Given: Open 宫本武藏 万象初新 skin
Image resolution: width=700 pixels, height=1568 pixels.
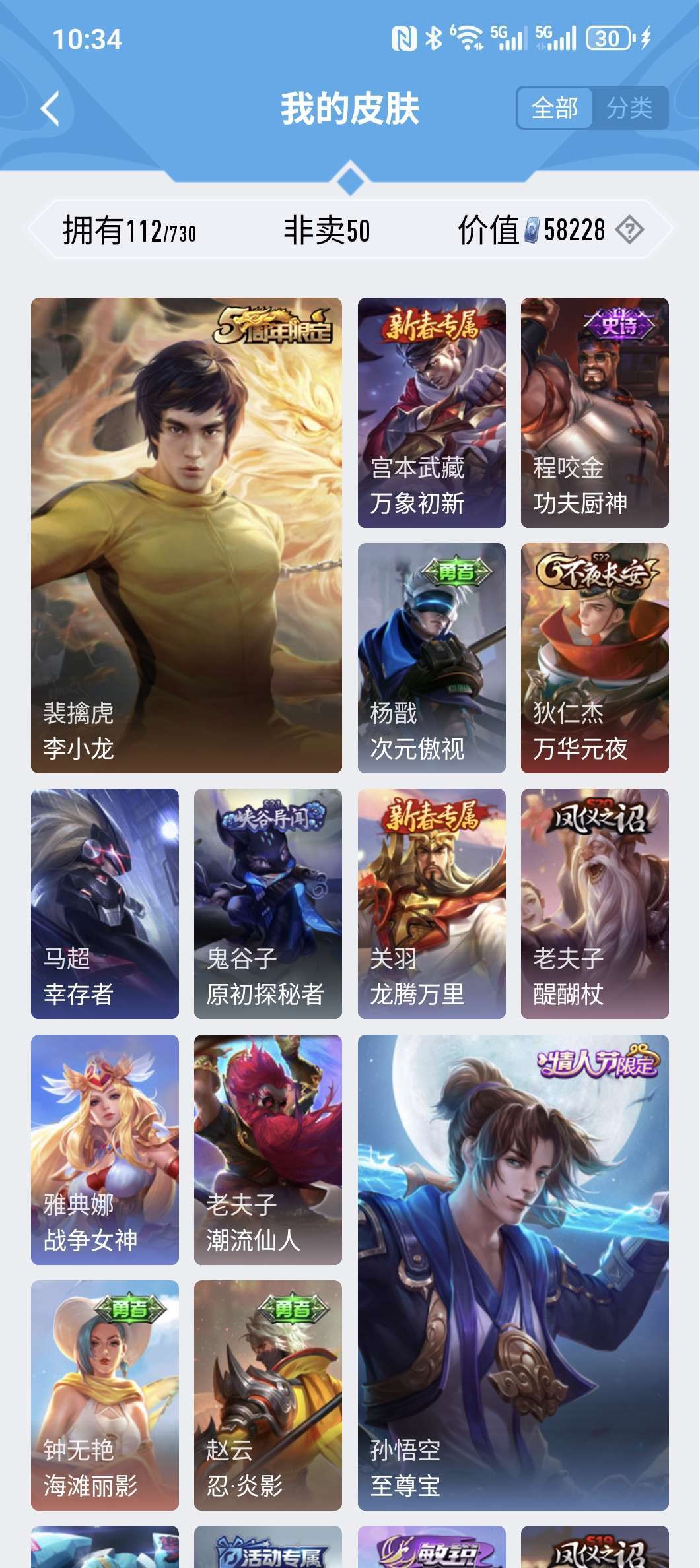Looking at the screenshot, I should (431, 412).
